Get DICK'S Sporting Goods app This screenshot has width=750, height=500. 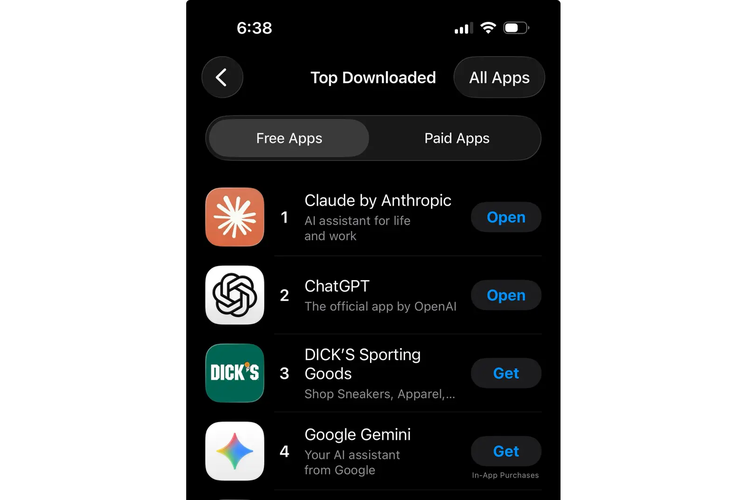(505, 373)
